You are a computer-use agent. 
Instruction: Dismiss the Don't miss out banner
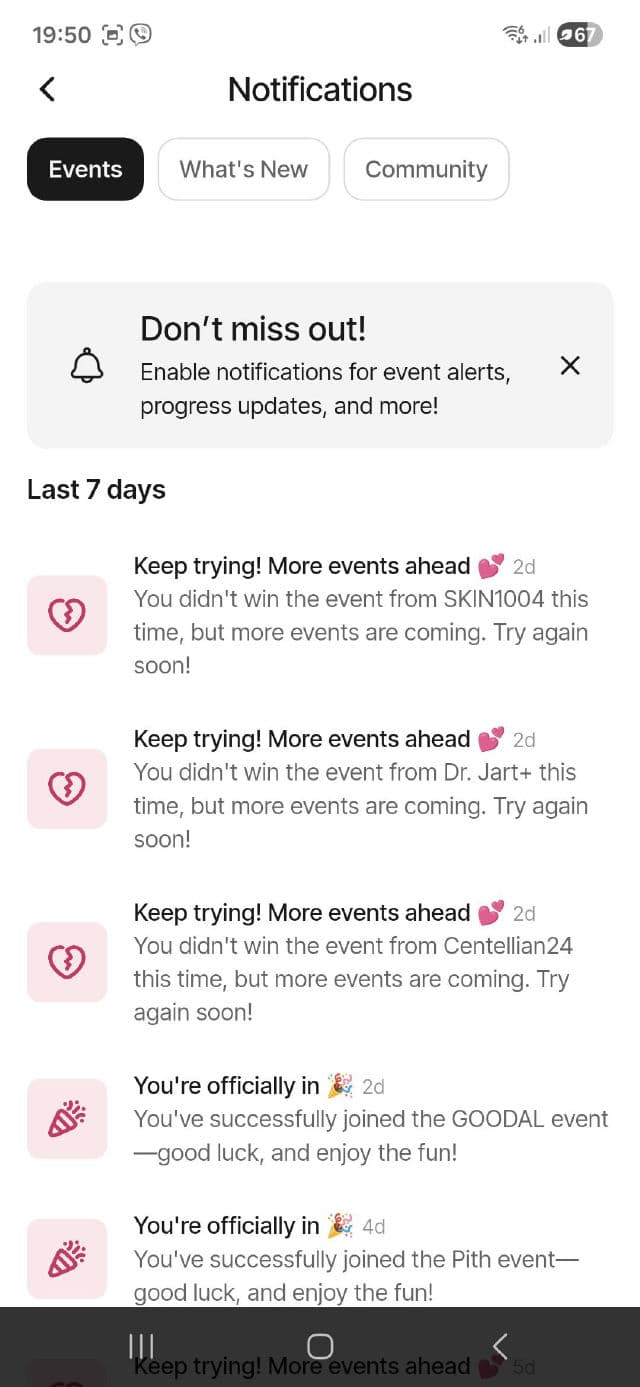tap(570, 366)
